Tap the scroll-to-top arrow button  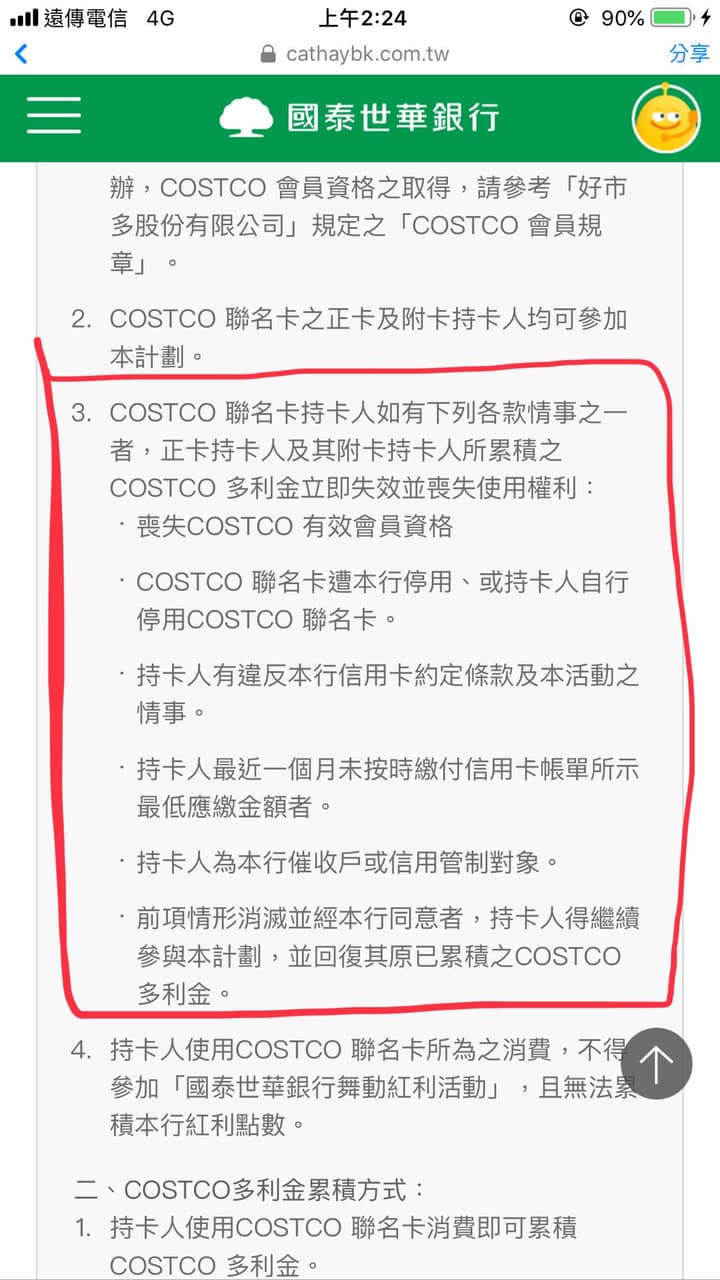coord(657,1064)
